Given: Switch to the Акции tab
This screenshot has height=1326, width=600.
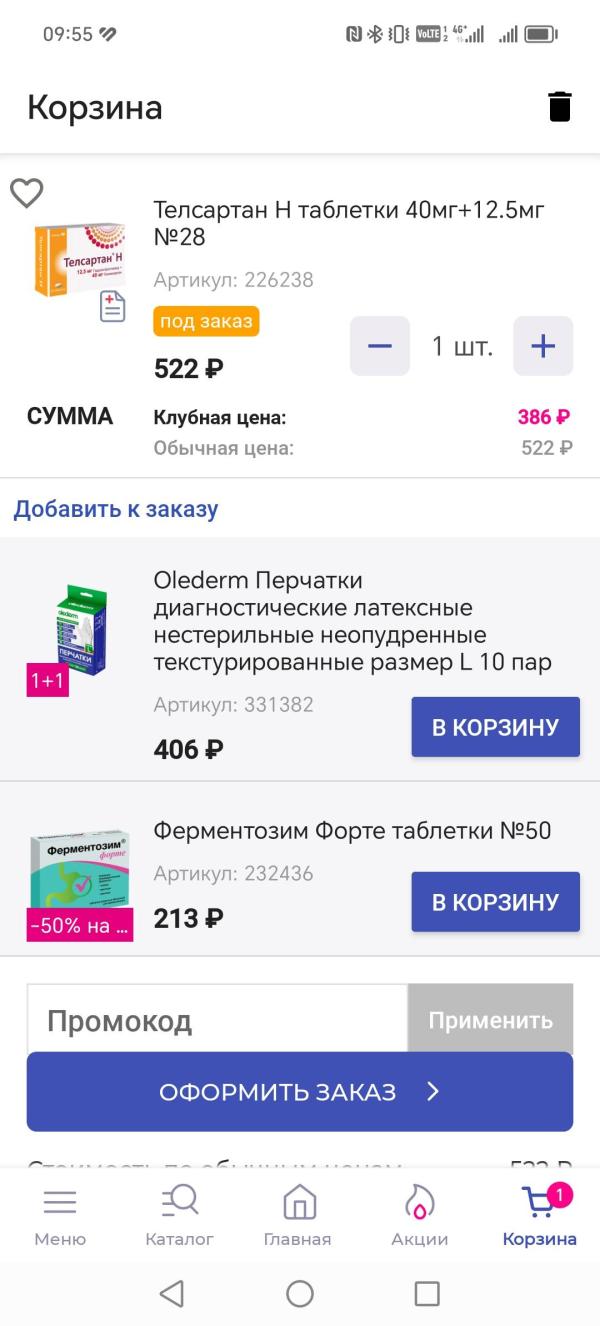Looking at the screenshot, I should tap(420, 1216).
